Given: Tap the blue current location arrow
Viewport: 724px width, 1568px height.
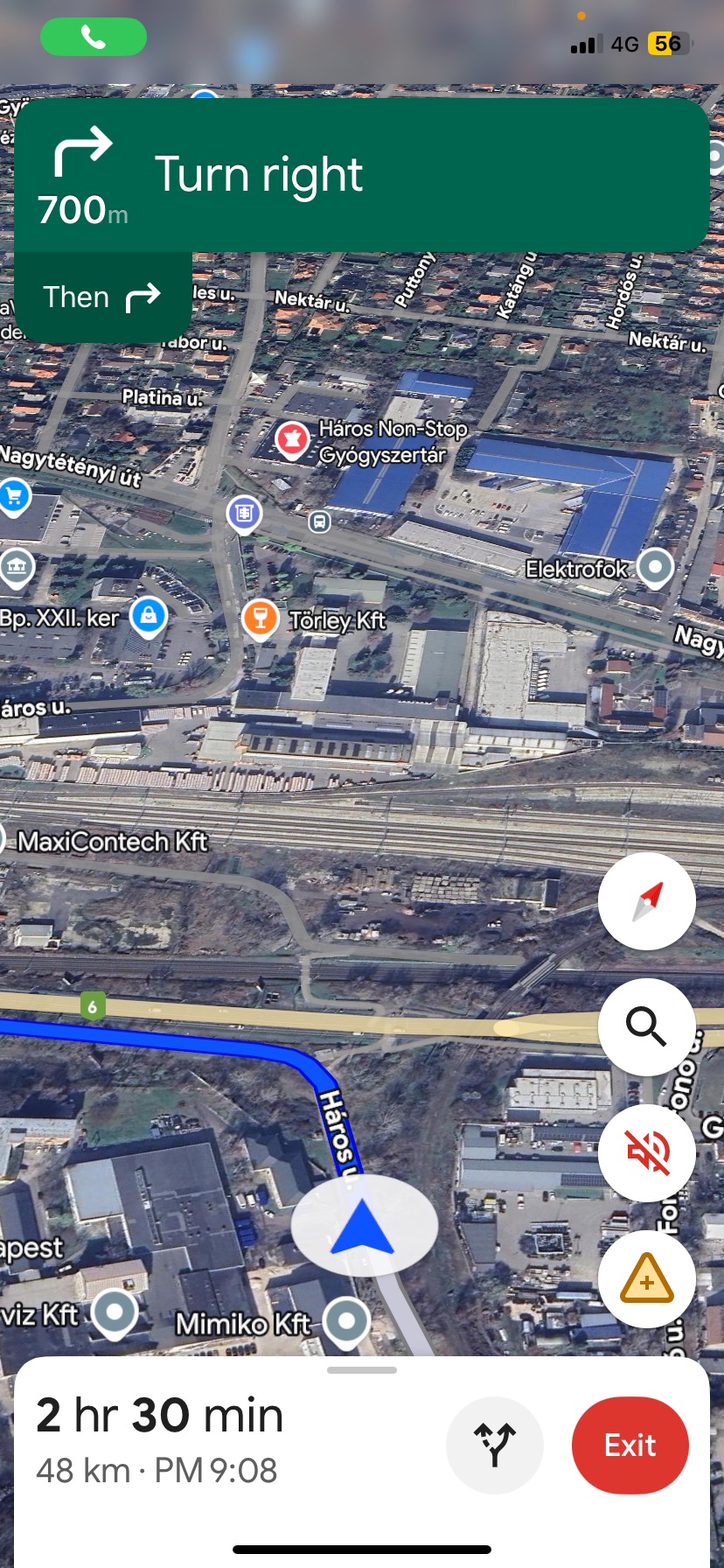Looking at the screenshot, I should coord(363,1227).
